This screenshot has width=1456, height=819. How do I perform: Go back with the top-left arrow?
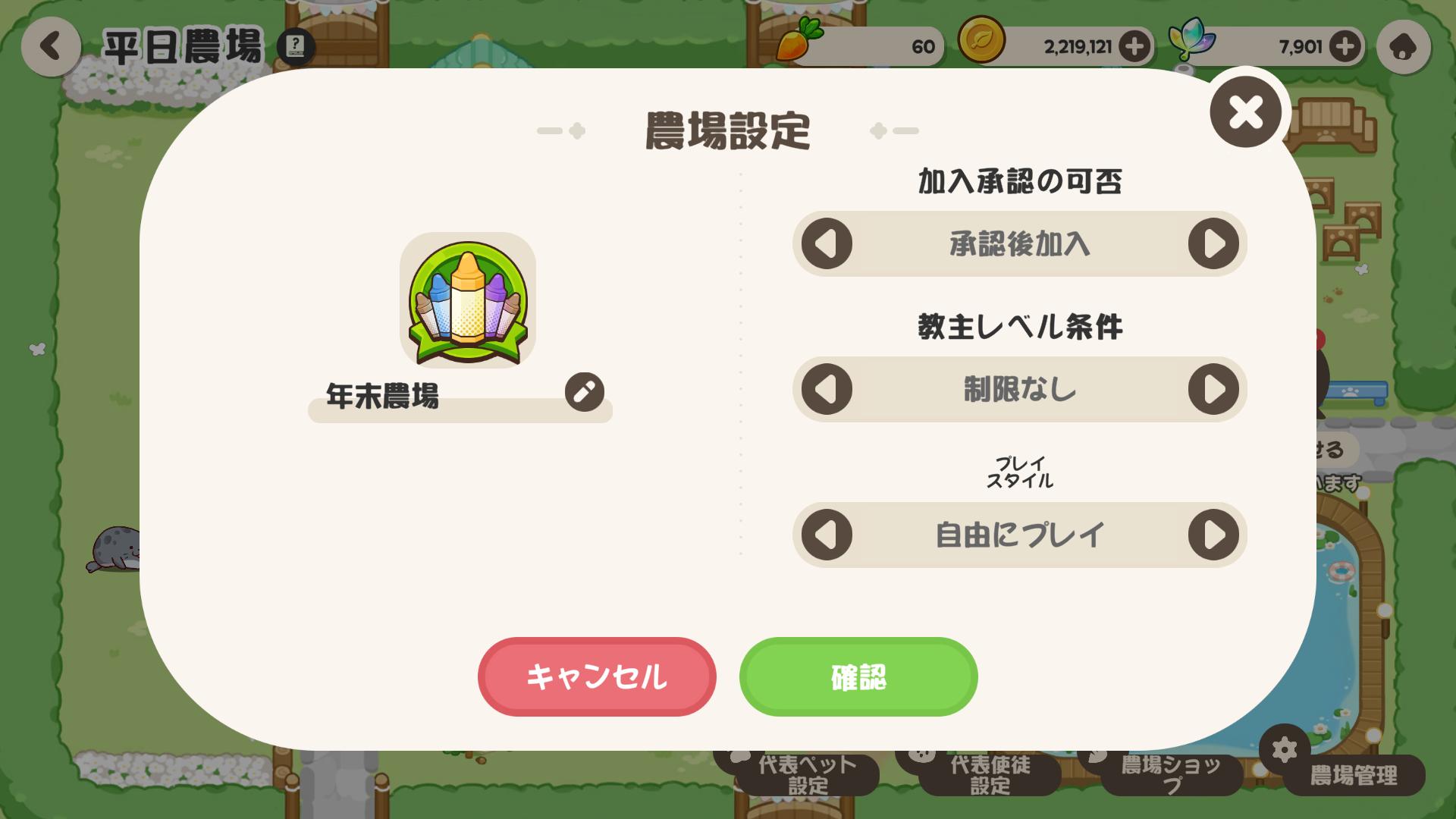51,46
